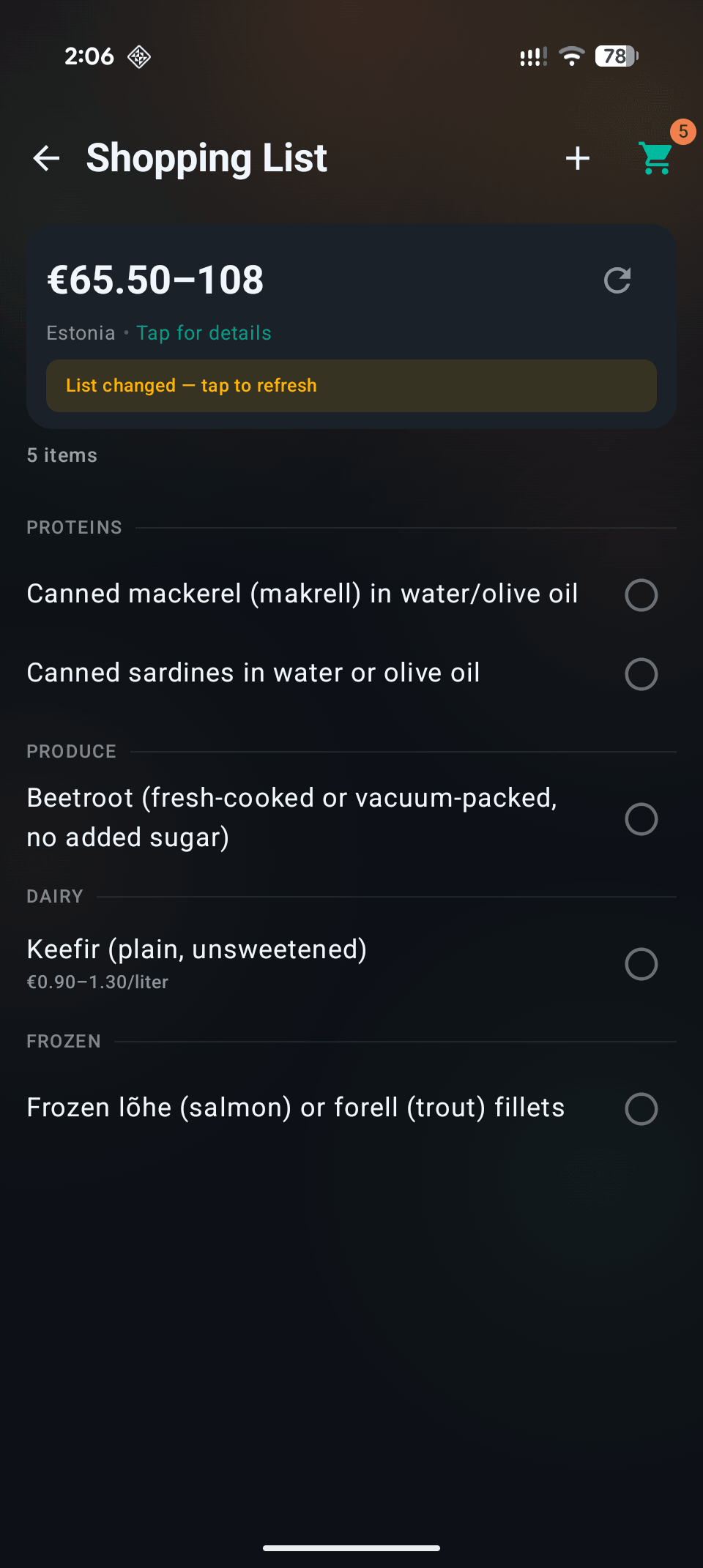Collapse the DAIRY section

(54, 895)
